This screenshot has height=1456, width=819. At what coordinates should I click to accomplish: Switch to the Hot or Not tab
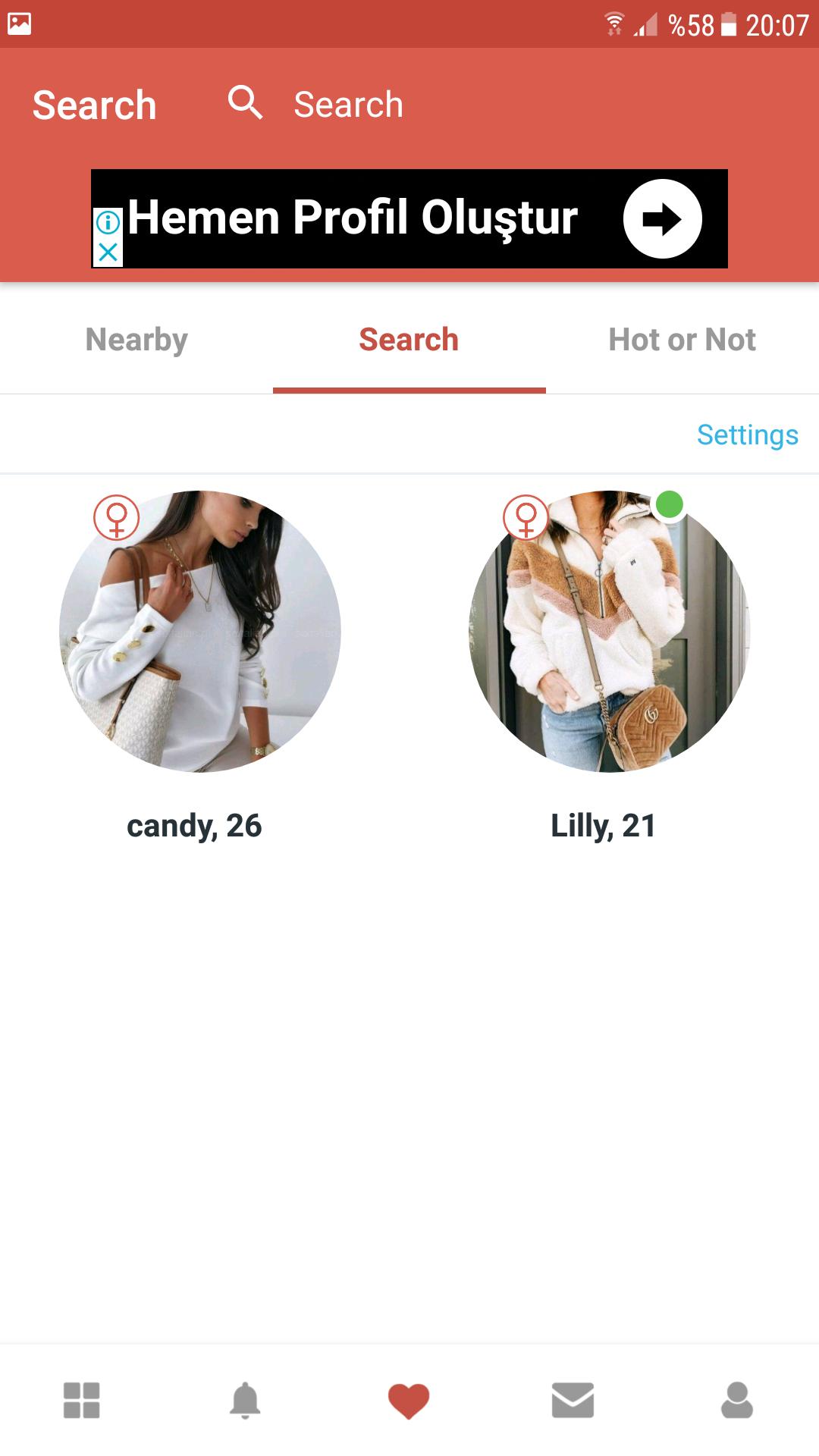(x=682, y=340)
